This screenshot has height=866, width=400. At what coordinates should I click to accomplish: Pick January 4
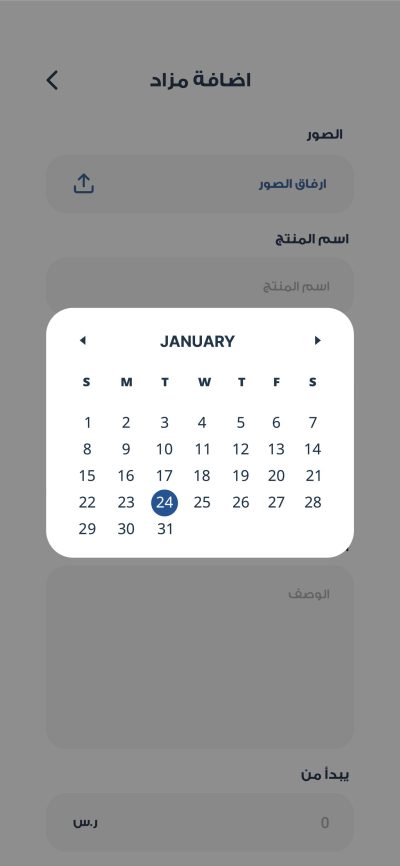click(202, 423)
